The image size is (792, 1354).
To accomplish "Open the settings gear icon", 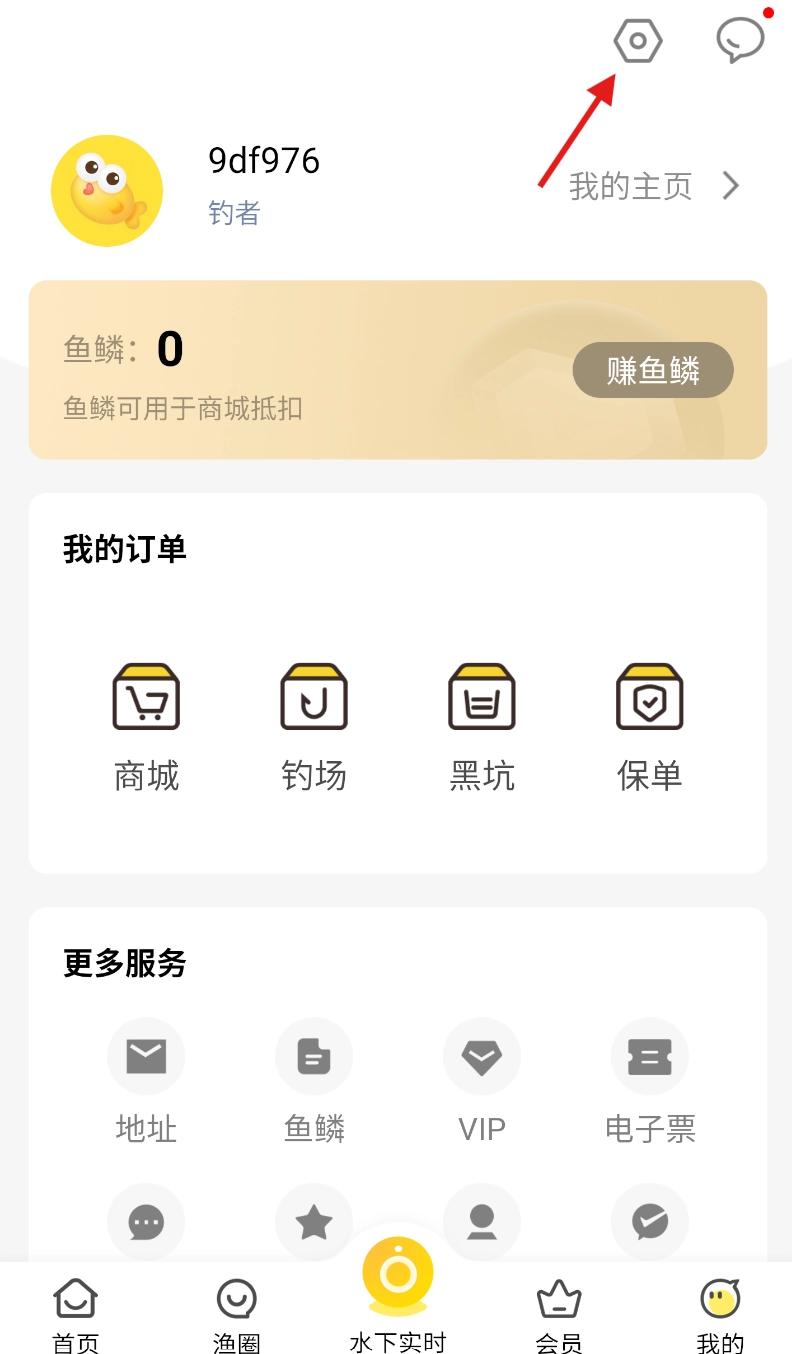I will click(x=638, y=42).
